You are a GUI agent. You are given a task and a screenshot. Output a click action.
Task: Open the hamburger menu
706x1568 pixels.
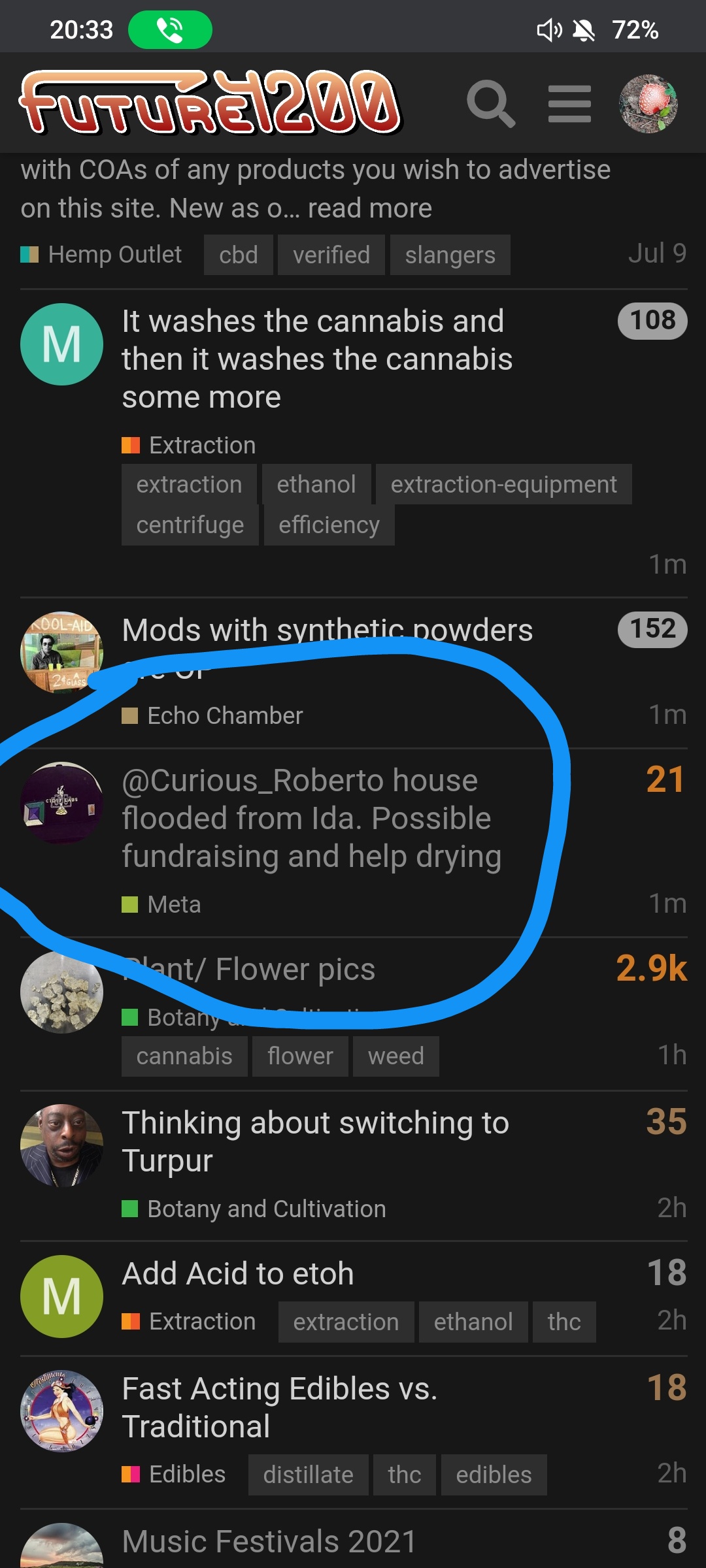coord(569,104)
